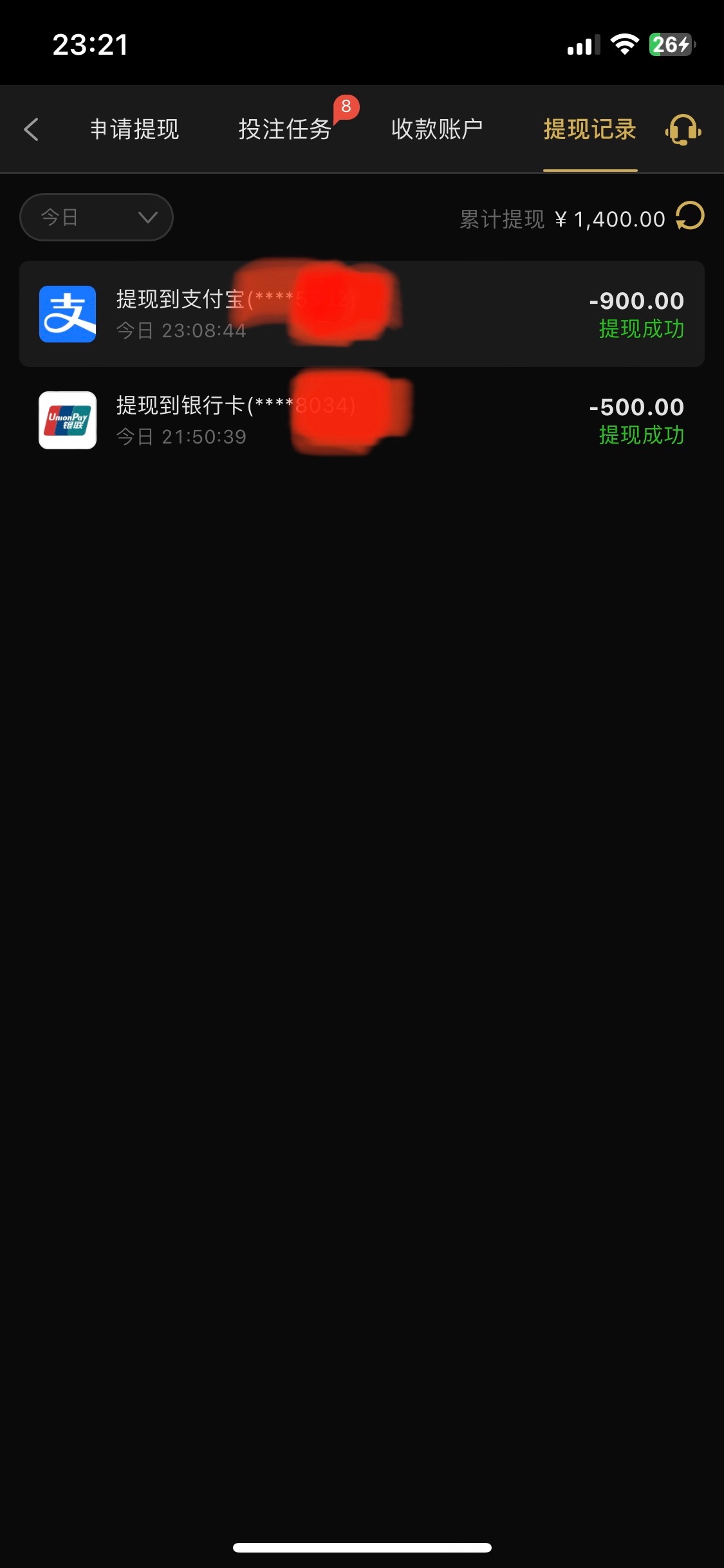Screen dimensions: 724x1568
Task: Open the 投注任务 tab
Action: pos(285,129)
